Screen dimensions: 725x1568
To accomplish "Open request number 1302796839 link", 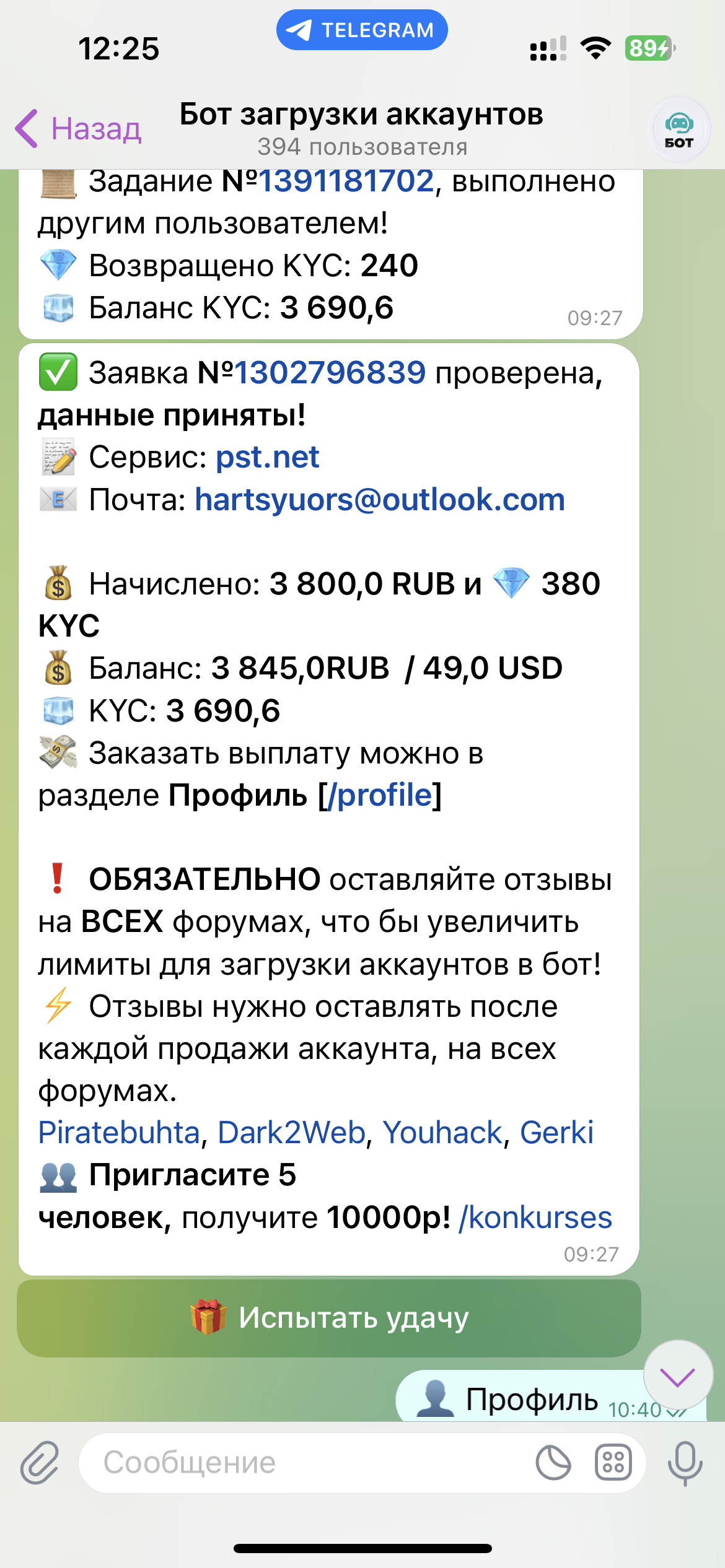I will coord(330,373).
